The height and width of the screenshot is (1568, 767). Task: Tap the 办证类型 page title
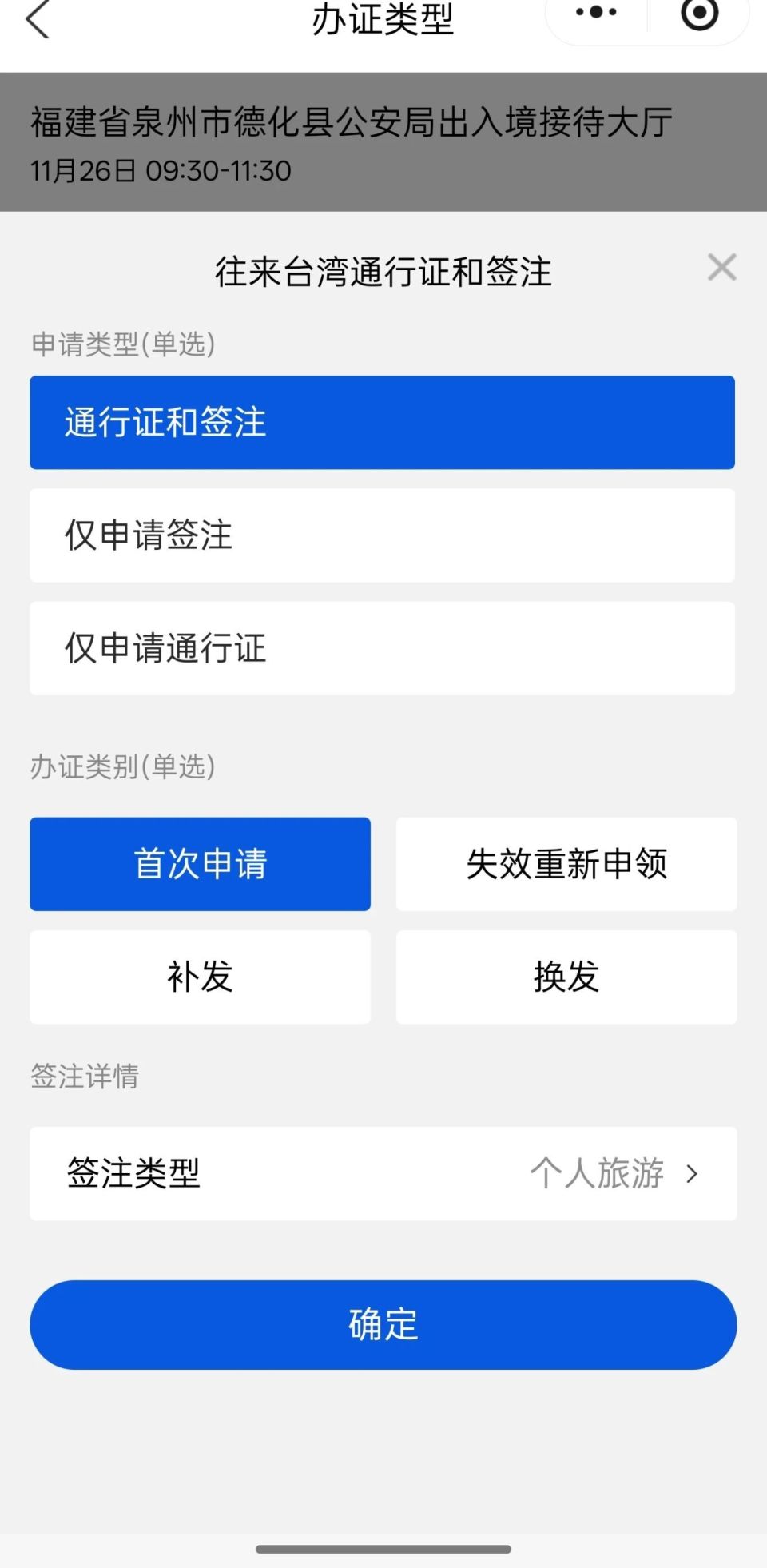pyautogui.click(x=382, y=22)
